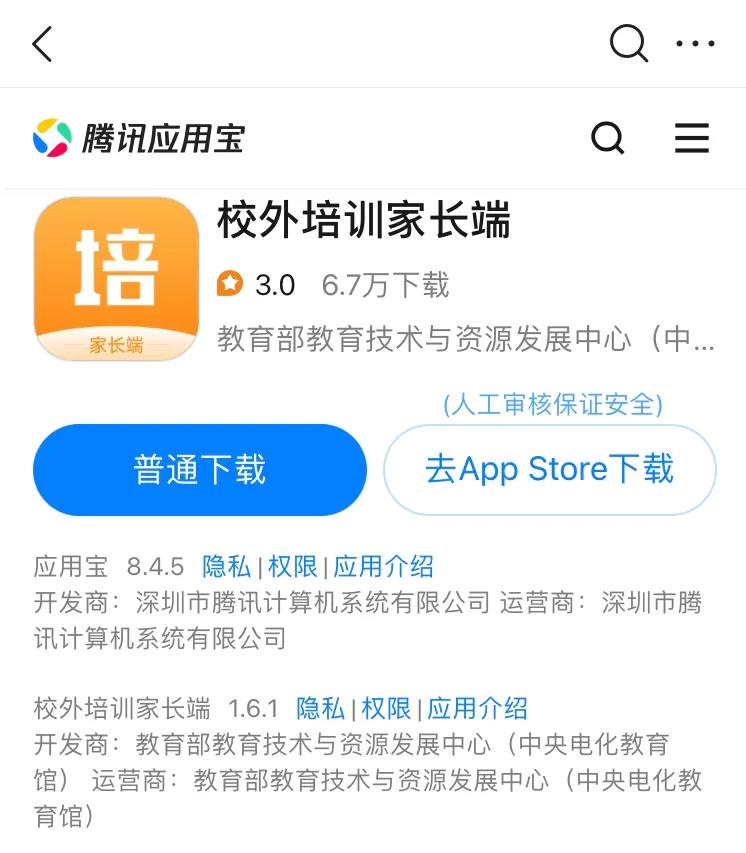Viewport: 746px width, 853px height.
Task: Open the browser search icon in top bar
Action: coord(629,43)
